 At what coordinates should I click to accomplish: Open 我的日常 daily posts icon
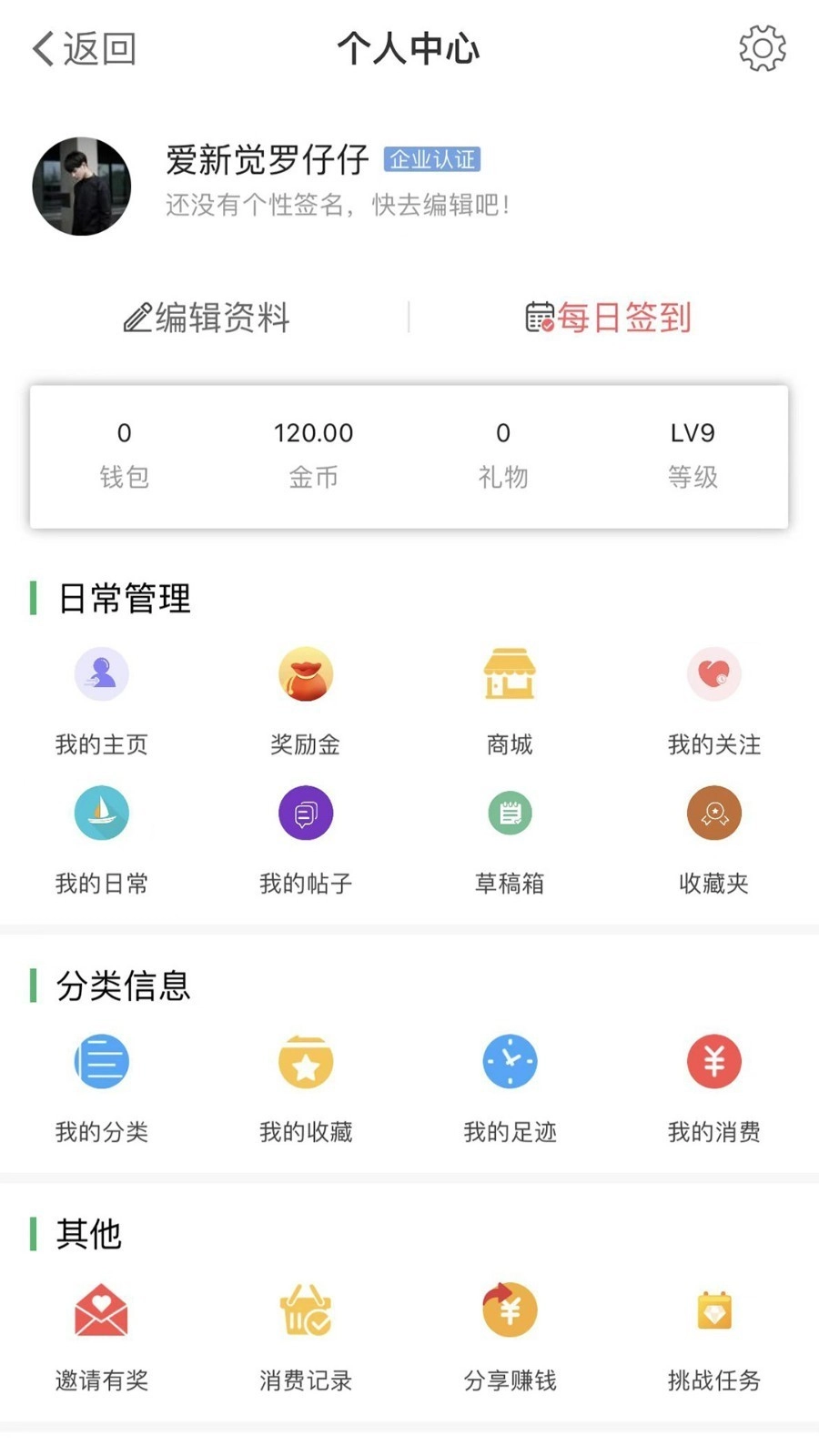tap(101, 812)
